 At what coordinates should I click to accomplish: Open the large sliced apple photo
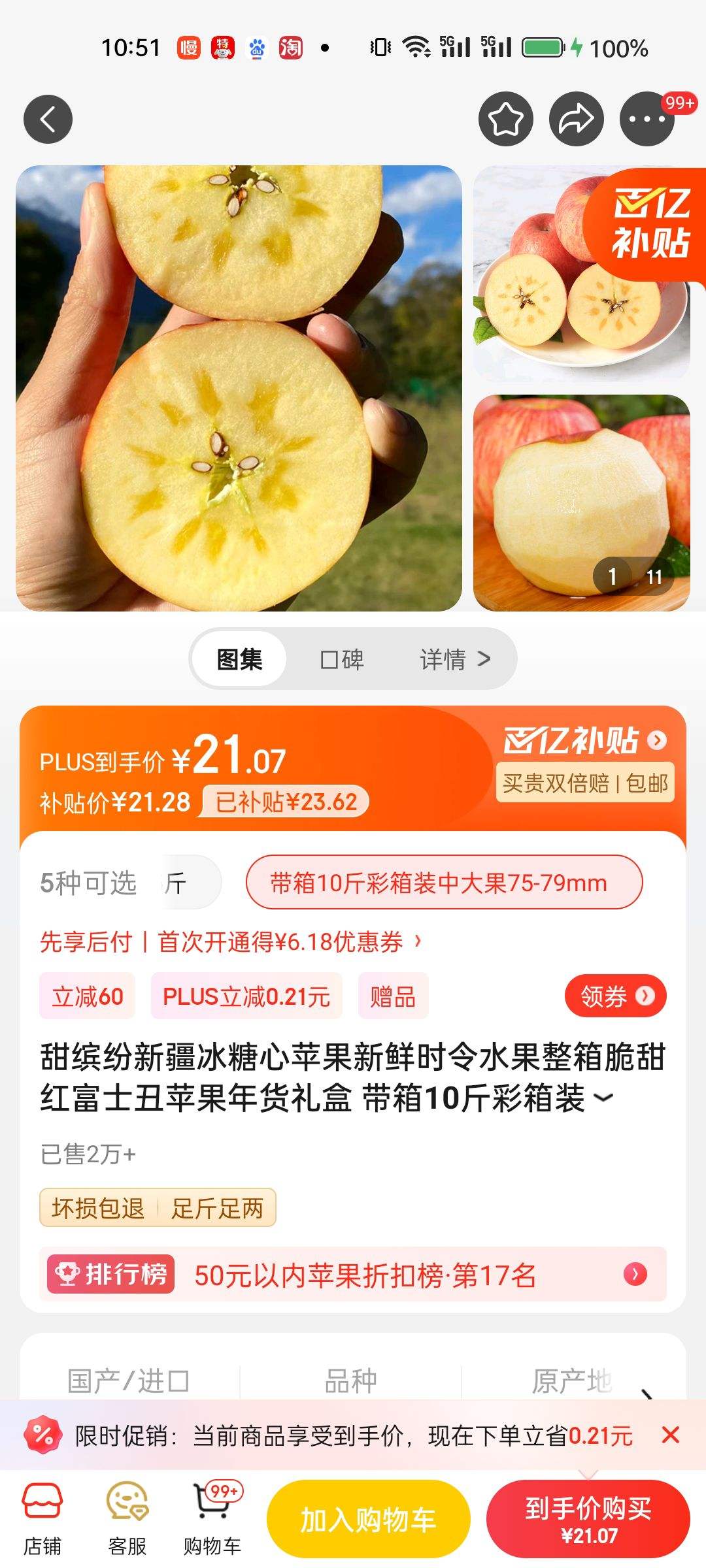[x=239, y=388]
